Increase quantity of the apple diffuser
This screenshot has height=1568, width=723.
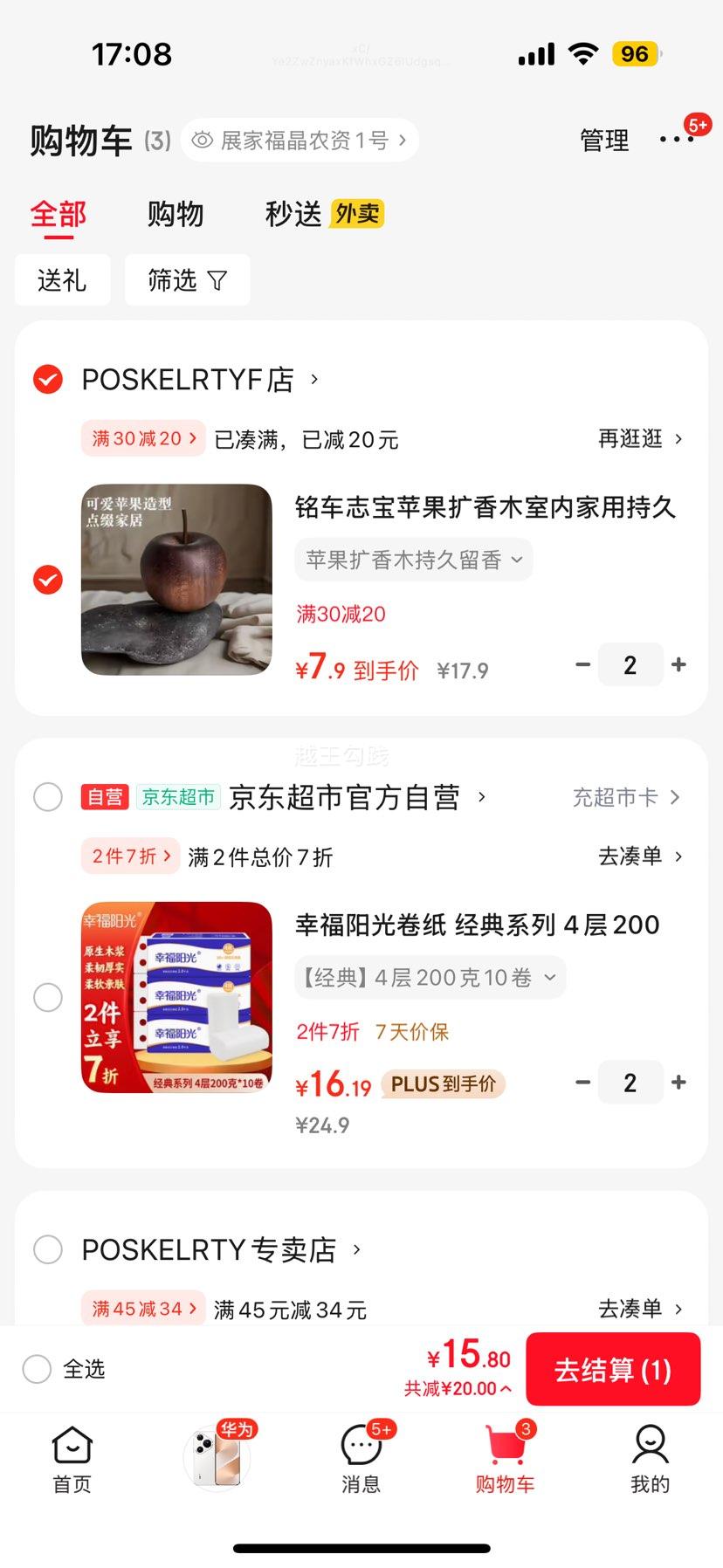[x=678, y=665]
